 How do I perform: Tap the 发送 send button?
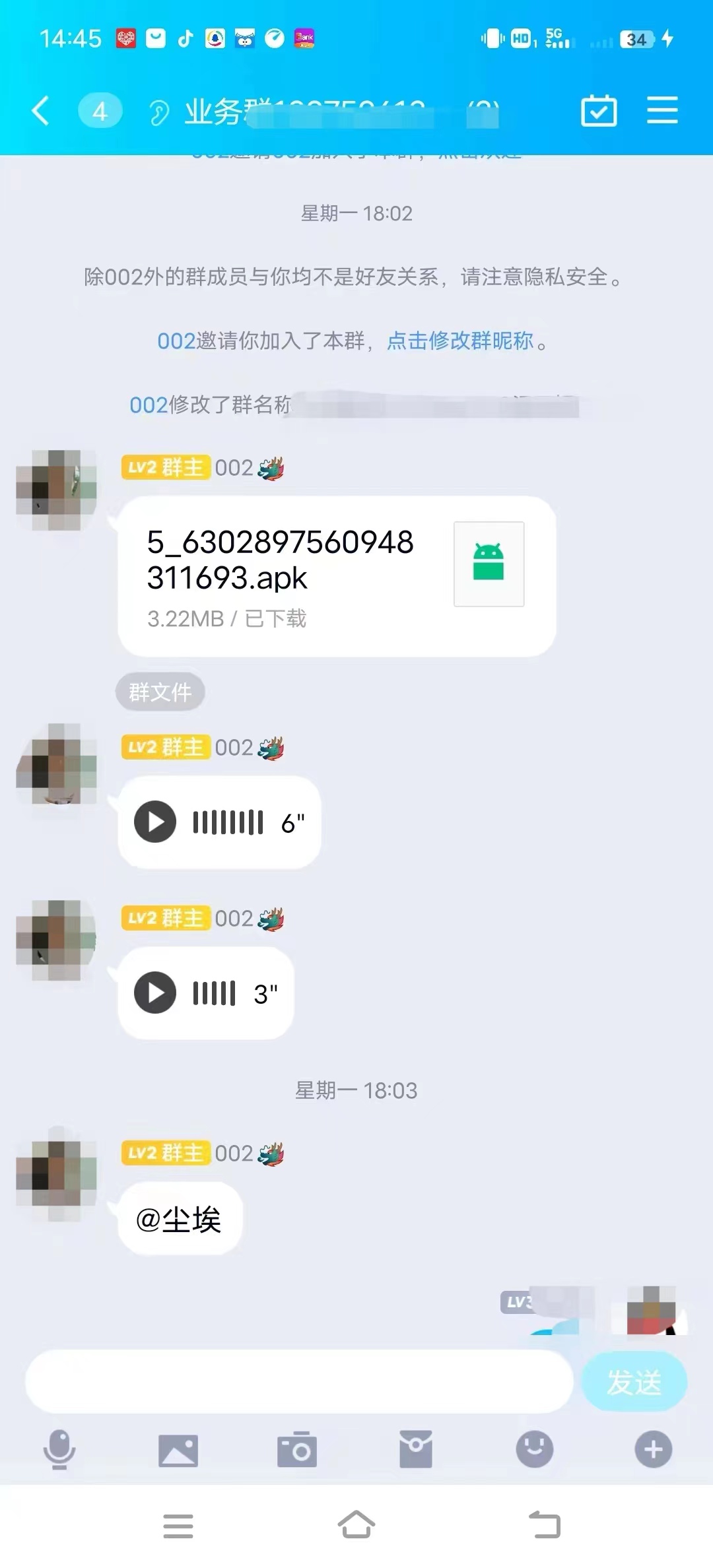point(634,1382)
